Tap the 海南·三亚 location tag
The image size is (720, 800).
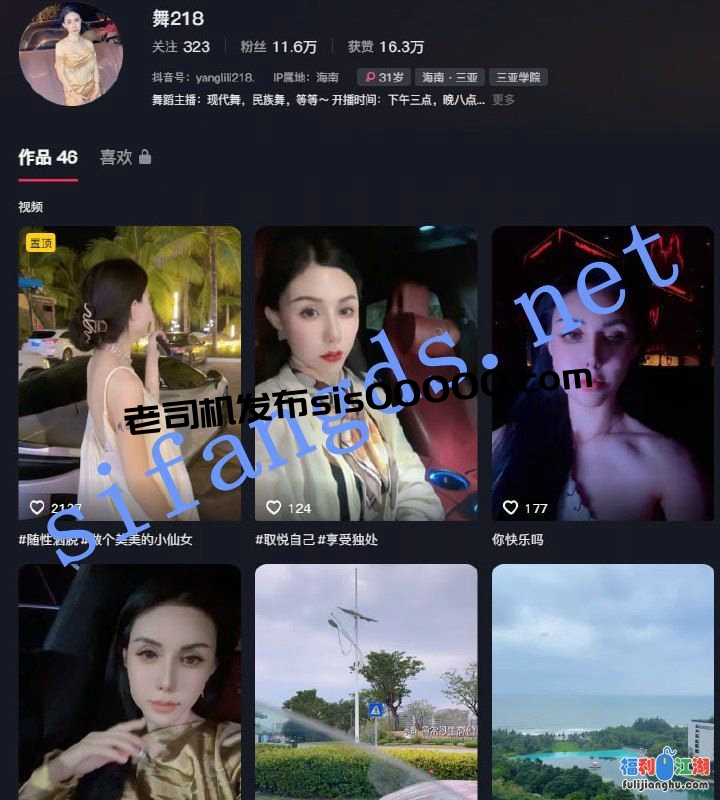pos(450,77)
